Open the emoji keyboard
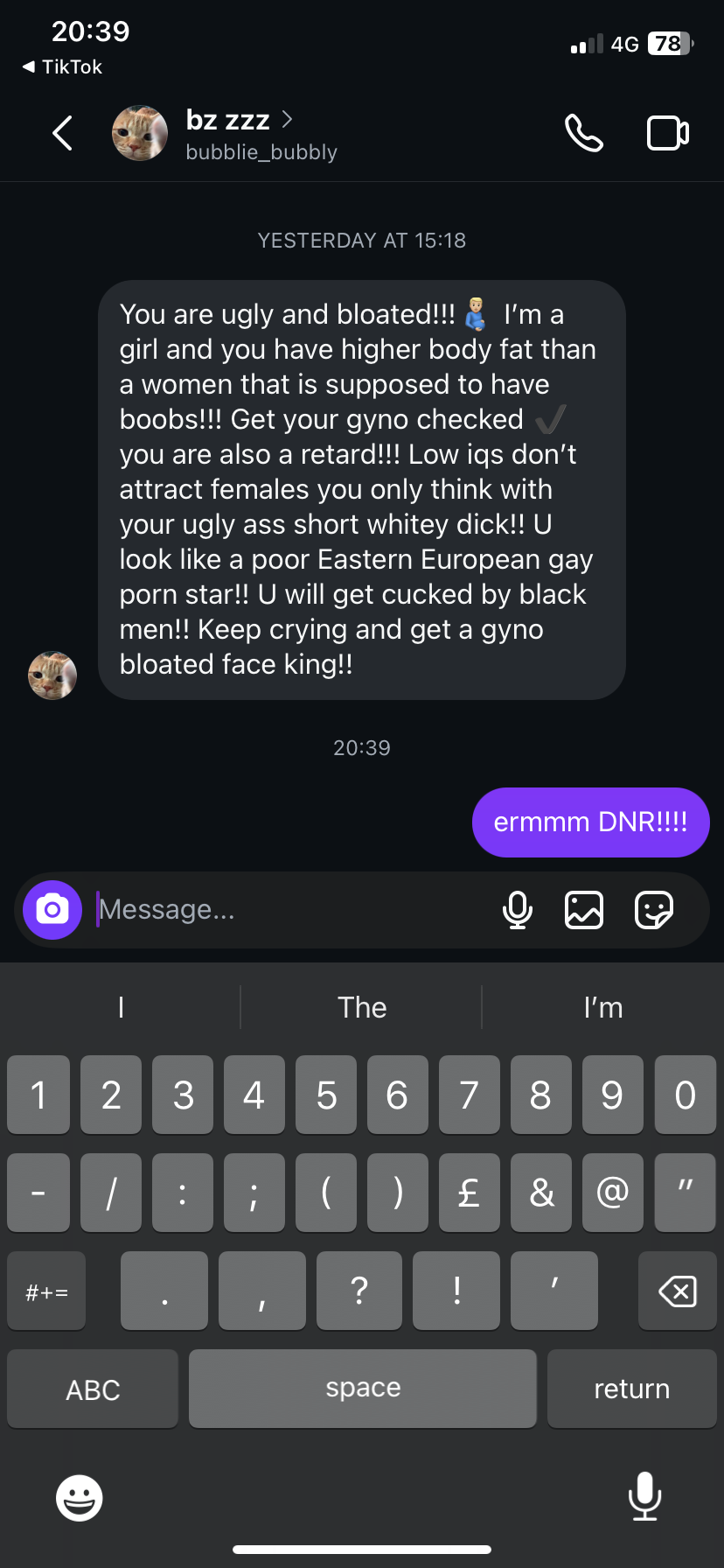724x1568 pixels. (x=80, y=1498)
